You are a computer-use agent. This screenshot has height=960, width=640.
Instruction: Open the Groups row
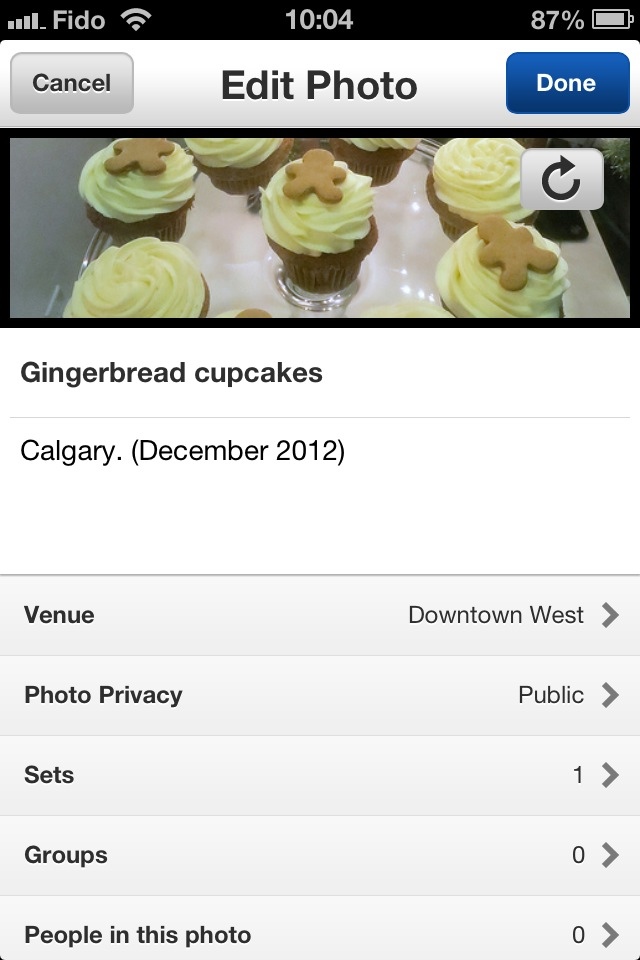(320, 855)
